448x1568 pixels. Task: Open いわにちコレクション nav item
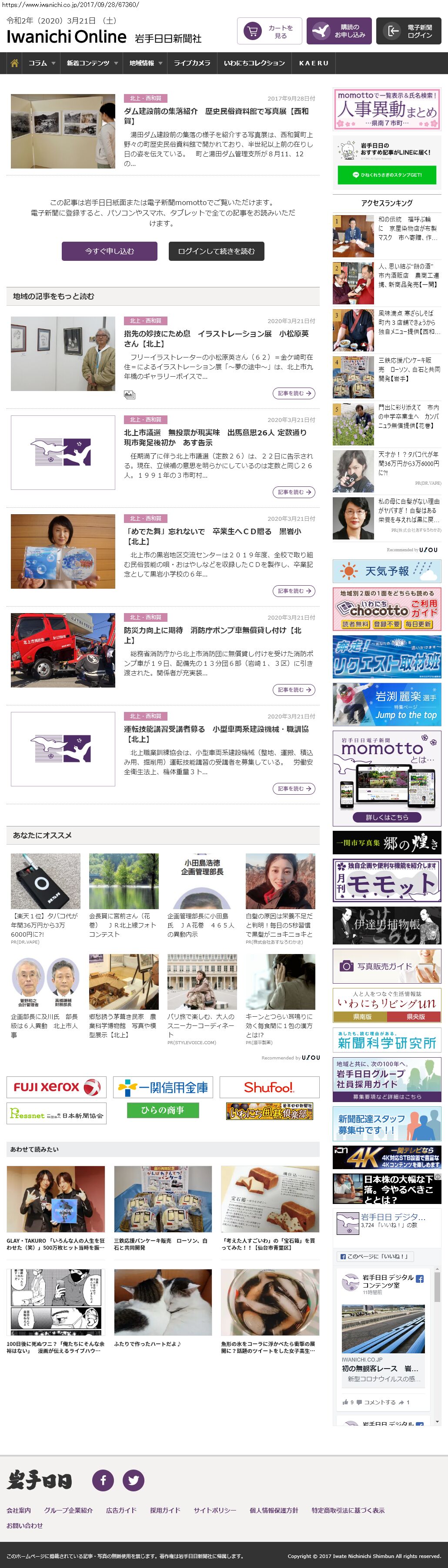click(x=254, y=63)
